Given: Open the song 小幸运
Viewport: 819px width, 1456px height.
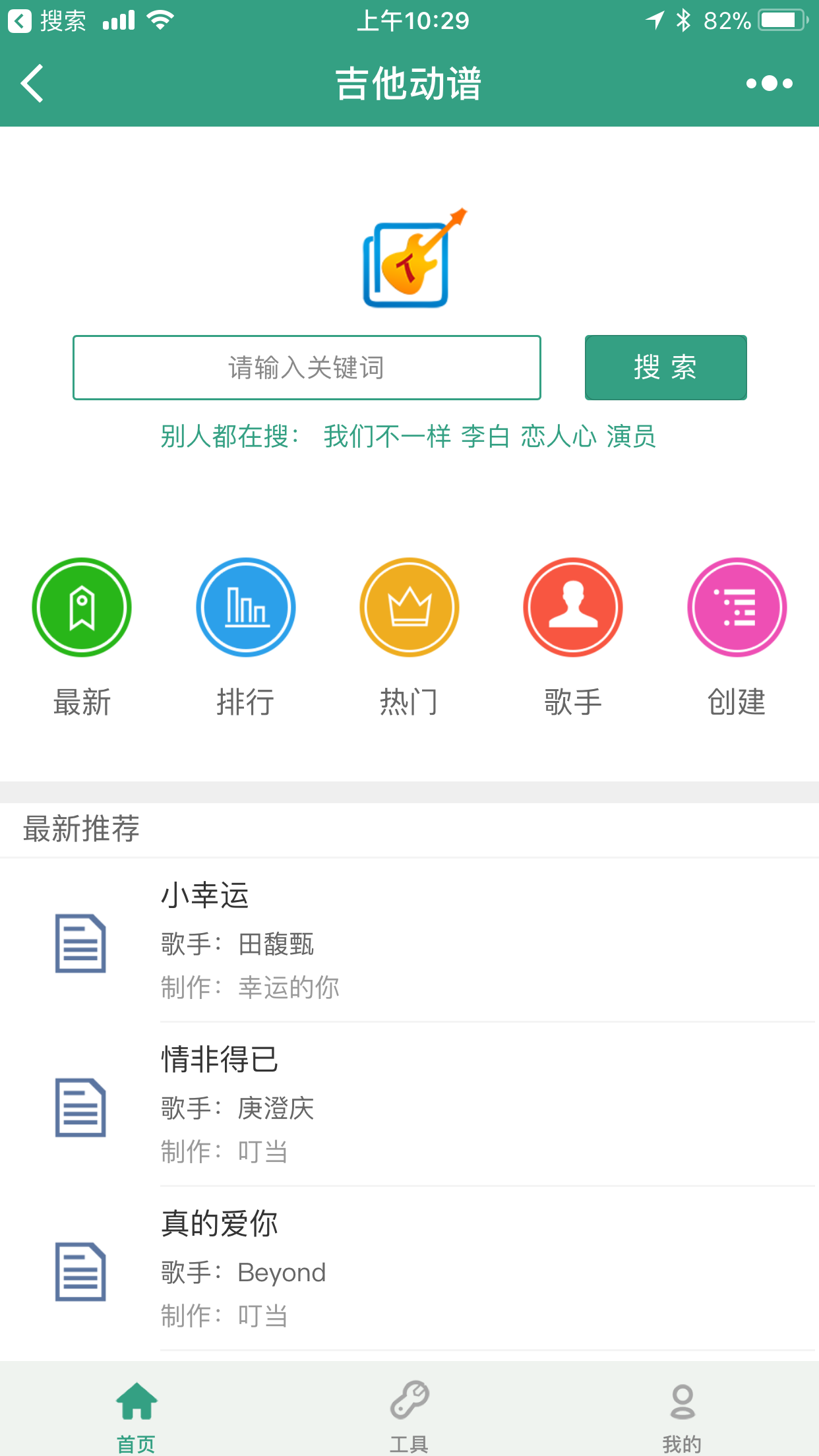Looking at the screenshot, I should [409, 941].
